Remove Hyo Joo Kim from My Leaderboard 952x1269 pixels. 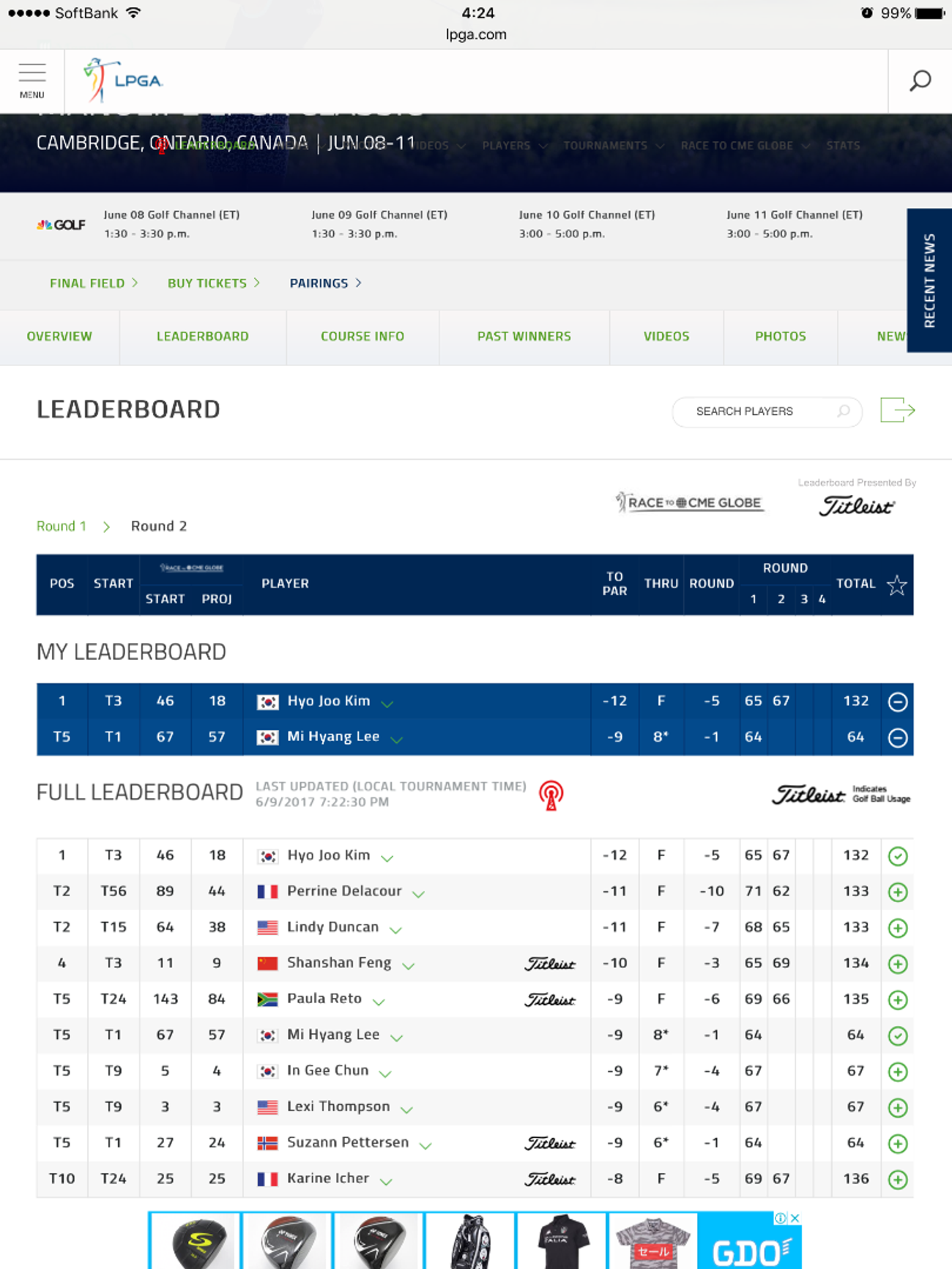pyautogui.click(x=898, y=702)
